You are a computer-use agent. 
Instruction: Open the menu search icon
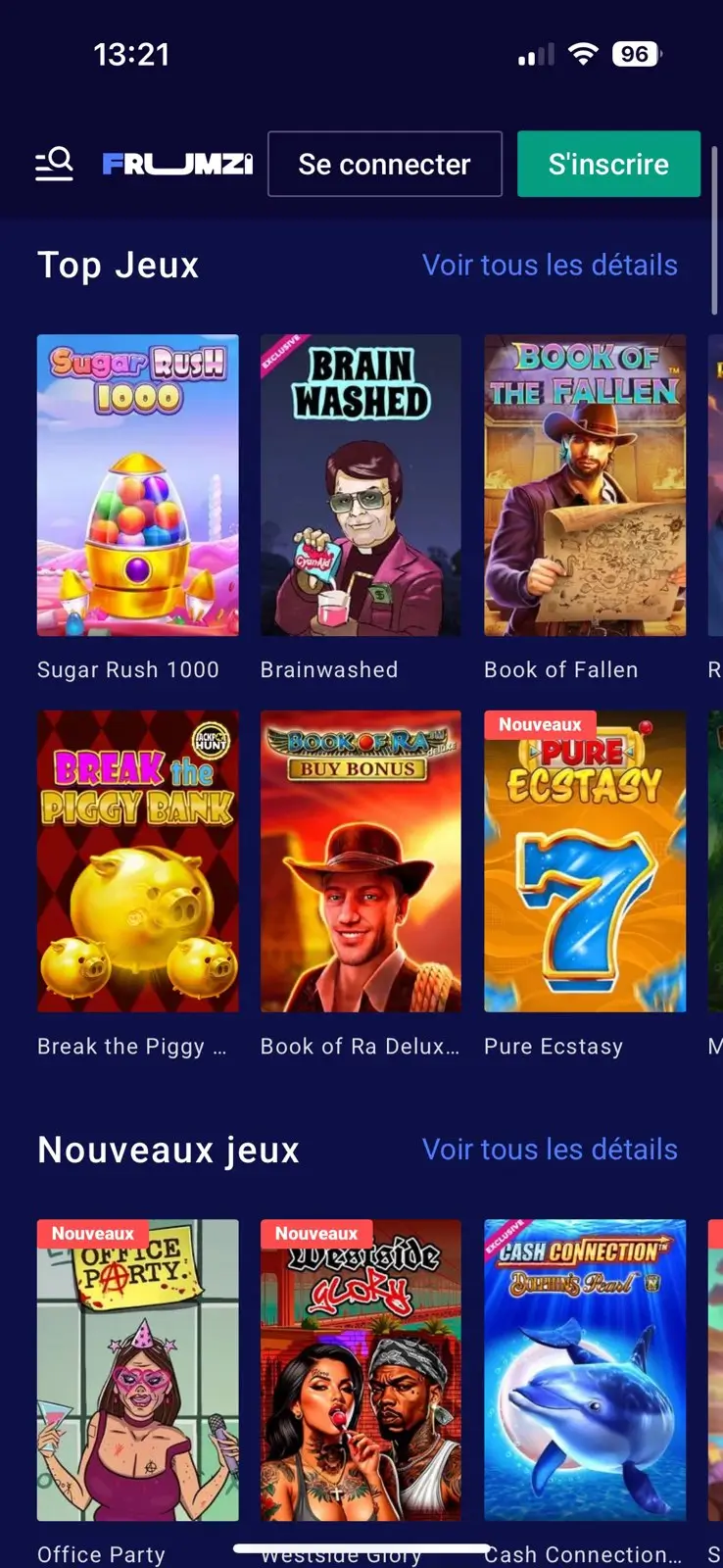54,164
